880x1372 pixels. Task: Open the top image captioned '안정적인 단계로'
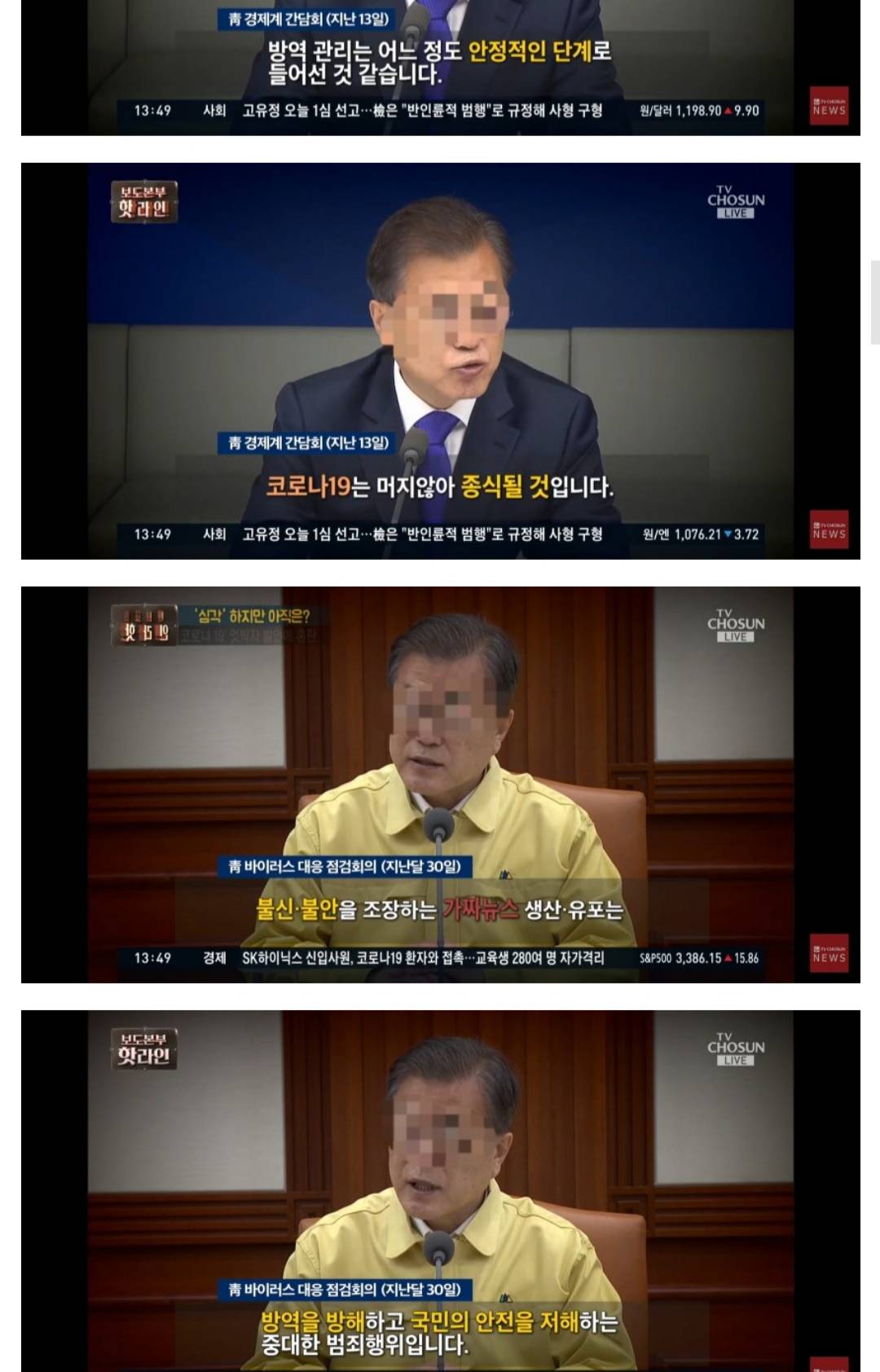click(x=440, y=68)
